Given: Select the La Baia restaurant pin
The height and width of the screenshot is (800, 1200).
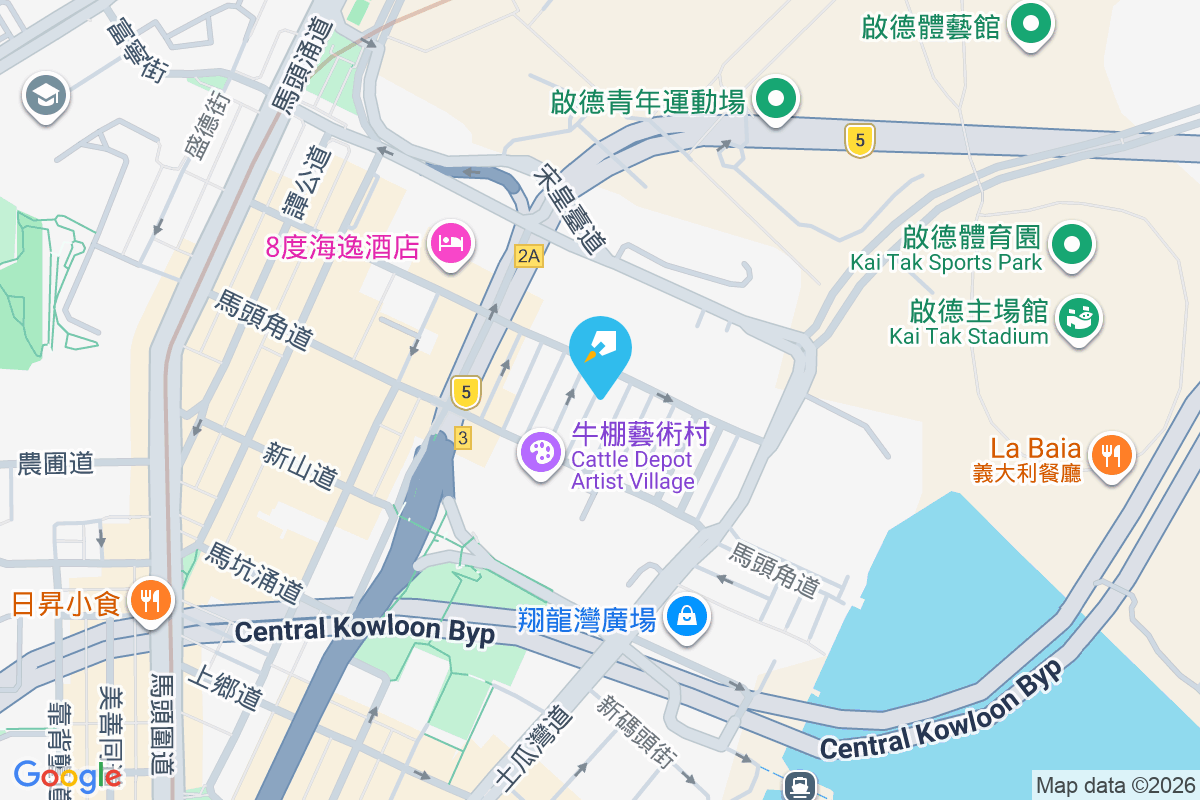Looking at the screenshot, I should coord(1111,456).
